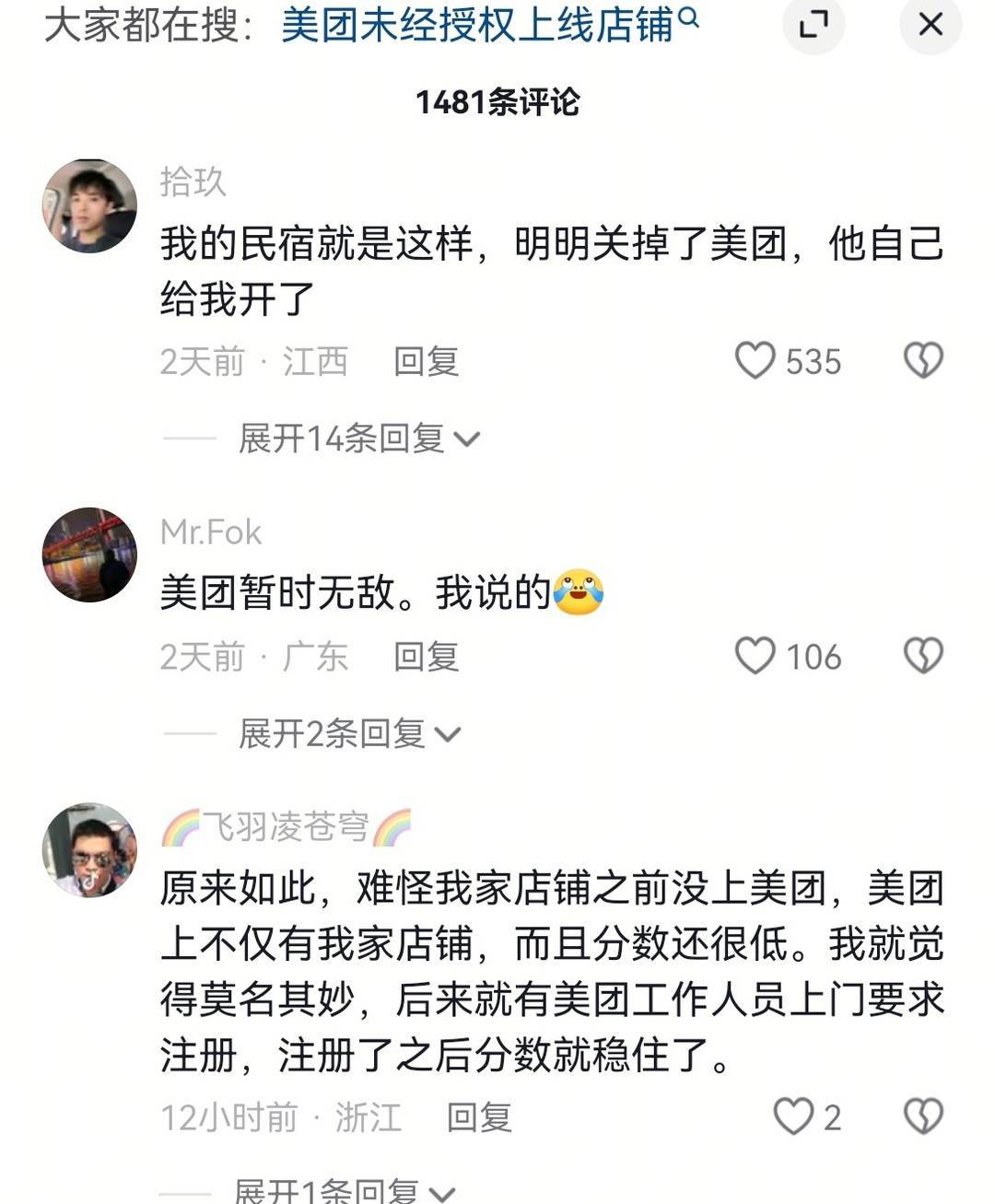Open 拾玖's profile avatar
The height and width of the screenshot is (1204, 995).
click(x=89, y=205)
